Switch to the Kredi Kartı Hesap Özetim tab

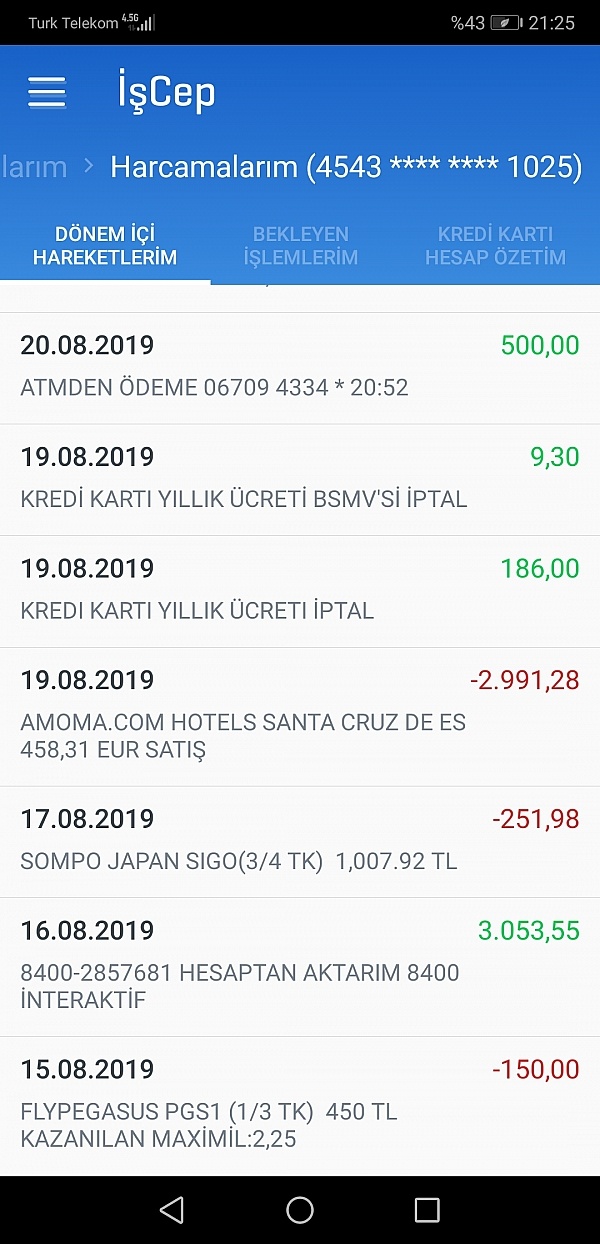click(x=495, y=246)
